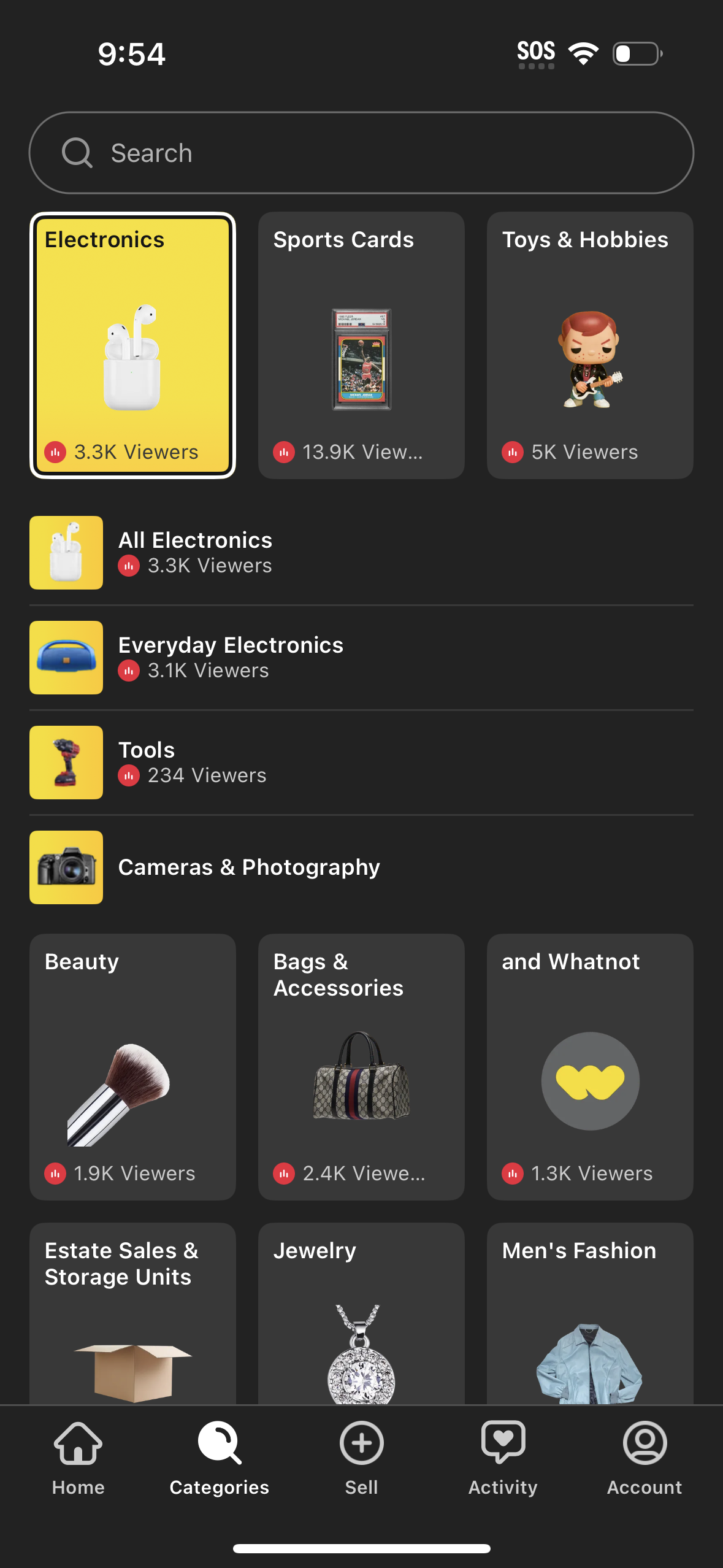
Task: Tap the Activity heart icon
Action: pos(503,1443)
